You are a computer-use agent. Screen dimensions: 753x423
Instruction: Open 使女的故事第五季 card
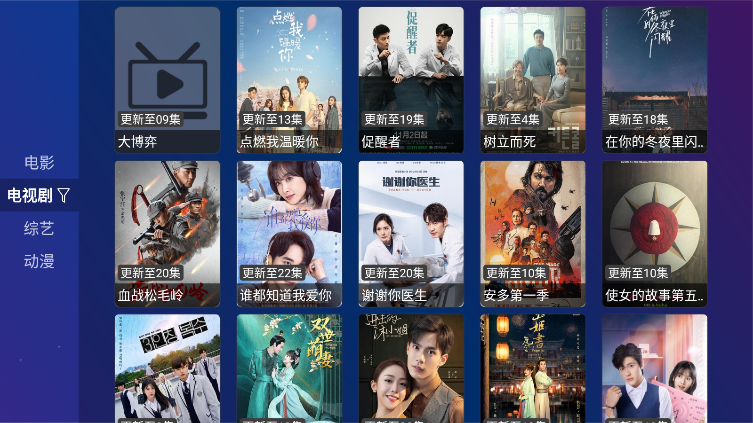pos(655,234)
